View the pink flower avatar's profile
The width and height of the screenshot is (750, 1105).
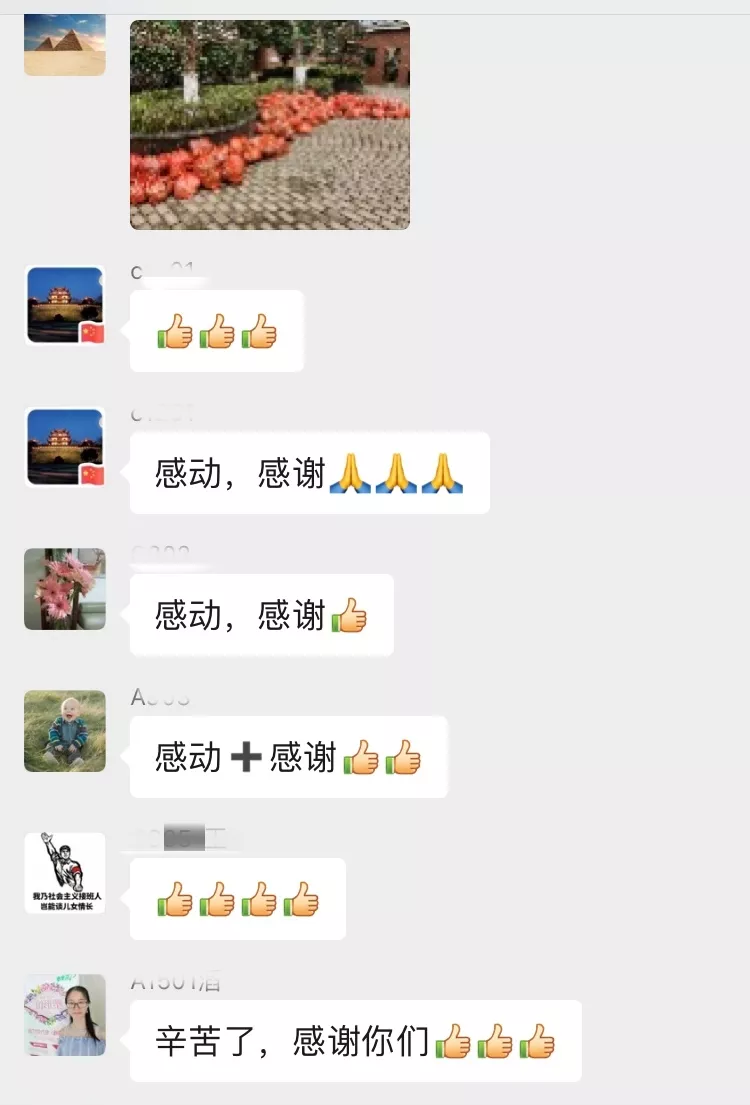64,589
